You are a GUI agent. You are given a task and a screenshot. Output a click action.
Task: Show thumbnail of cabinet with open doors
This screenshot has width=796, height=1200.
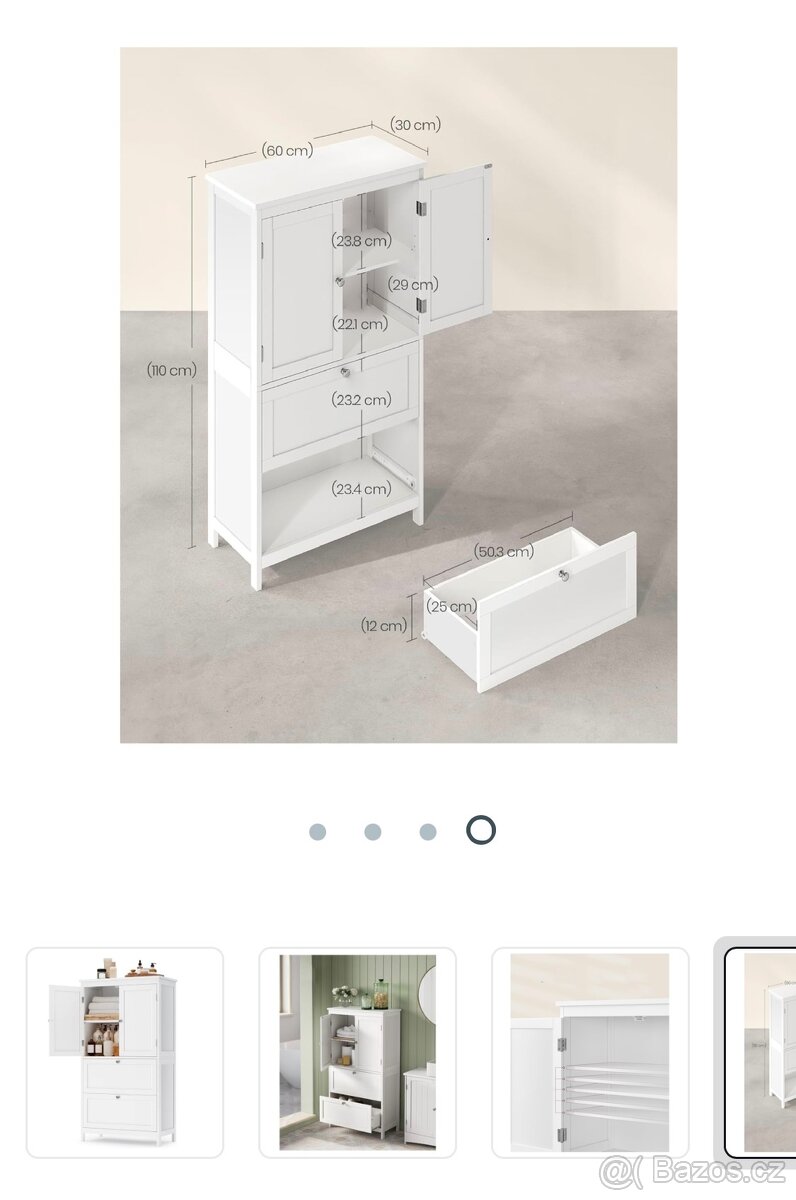click(124, 1052)
